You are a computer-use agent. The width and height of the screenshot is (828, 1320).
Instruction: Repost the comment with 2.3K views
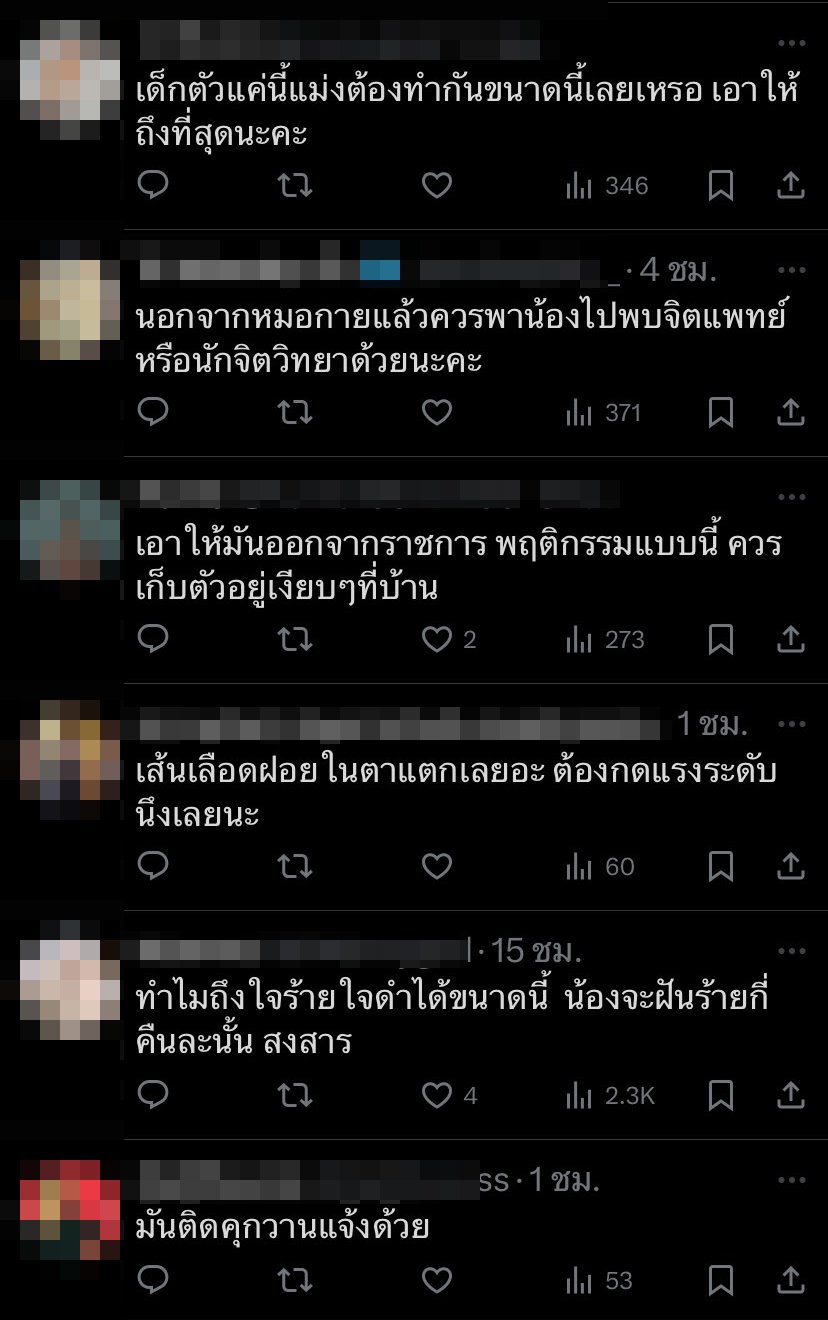pyautogui.click(x=294, y=1095)
